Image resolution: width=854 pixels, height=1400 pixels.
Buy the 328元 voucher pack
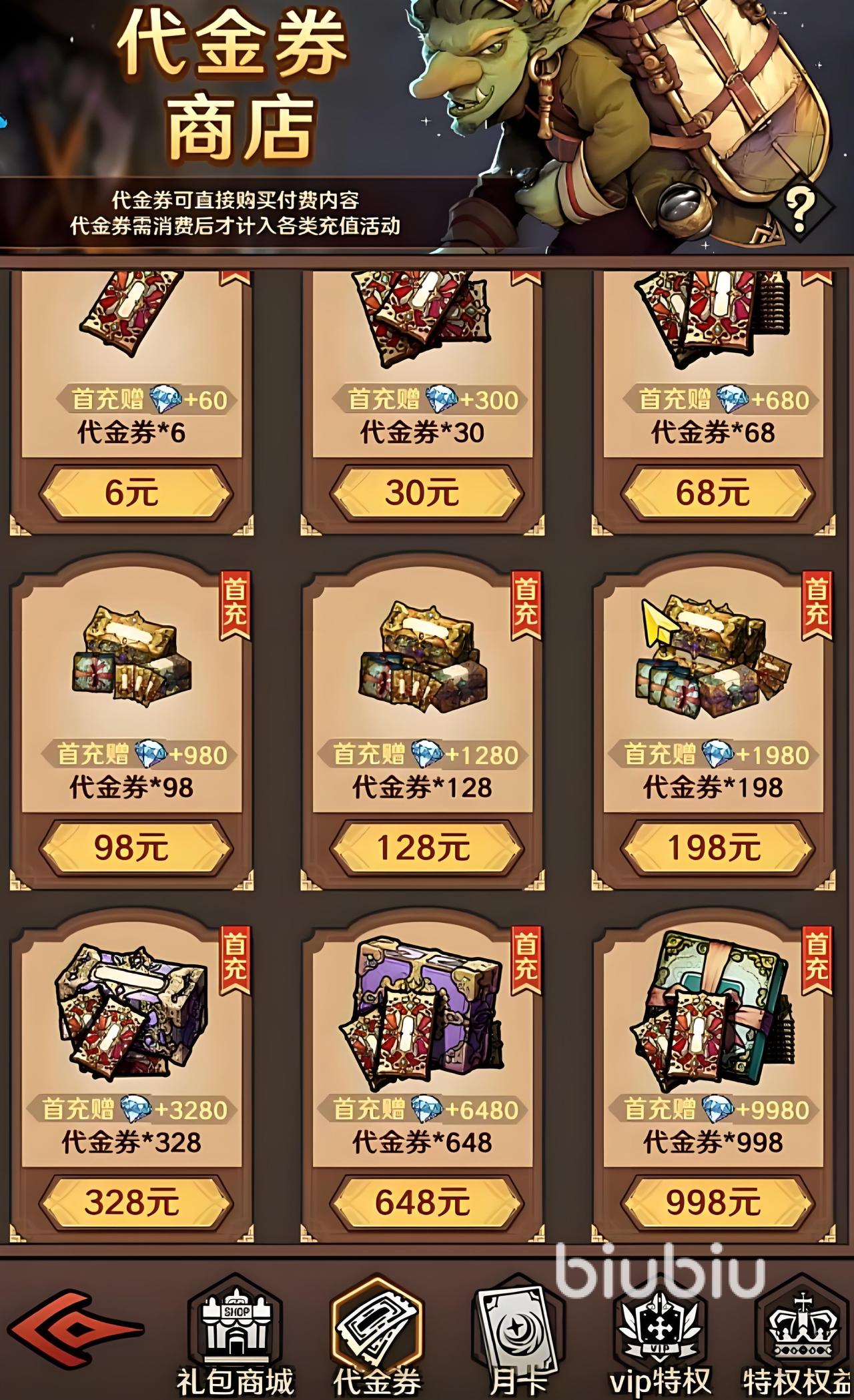click(x=131, y=1203)
